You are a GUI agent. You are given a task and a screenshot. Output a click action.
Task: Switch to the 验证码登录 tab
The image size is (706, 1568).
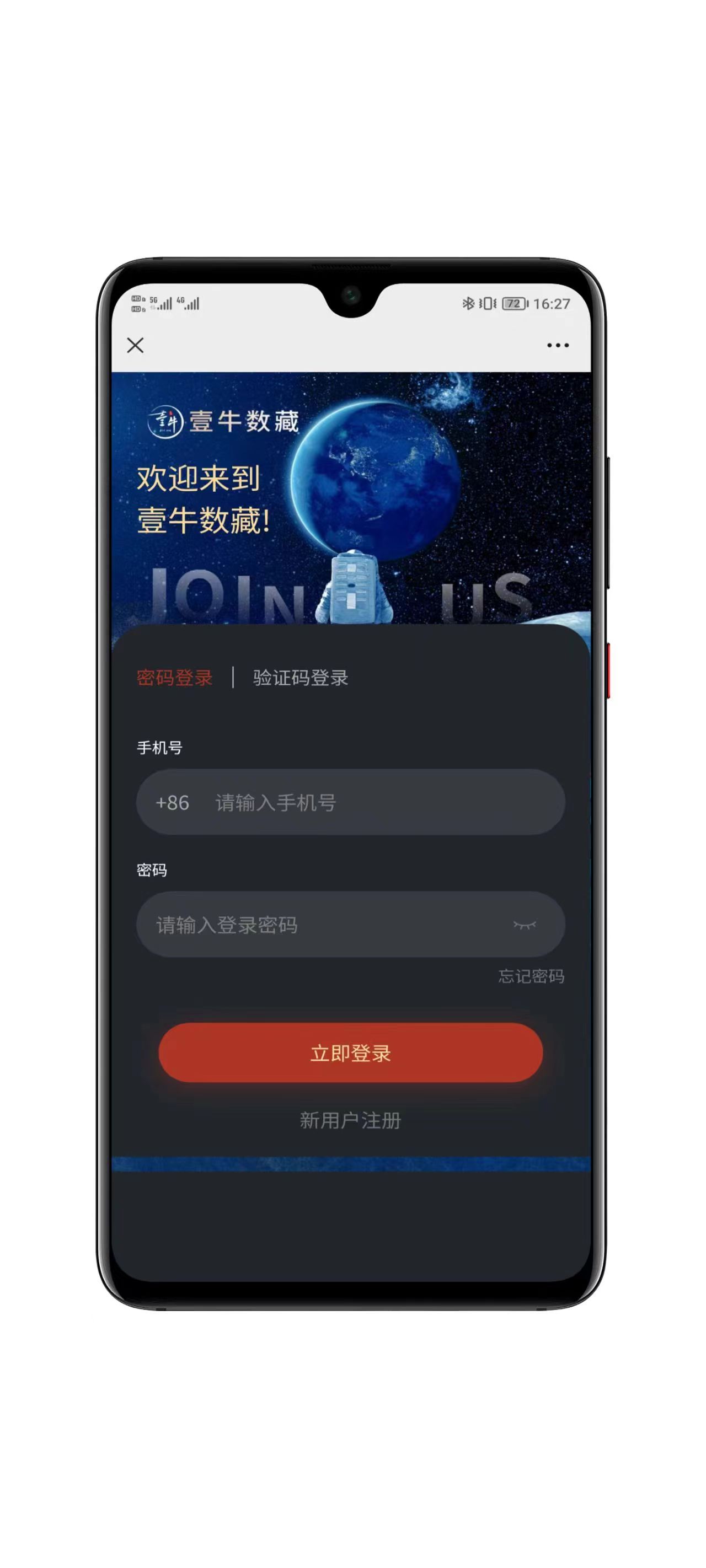[300, 678]
